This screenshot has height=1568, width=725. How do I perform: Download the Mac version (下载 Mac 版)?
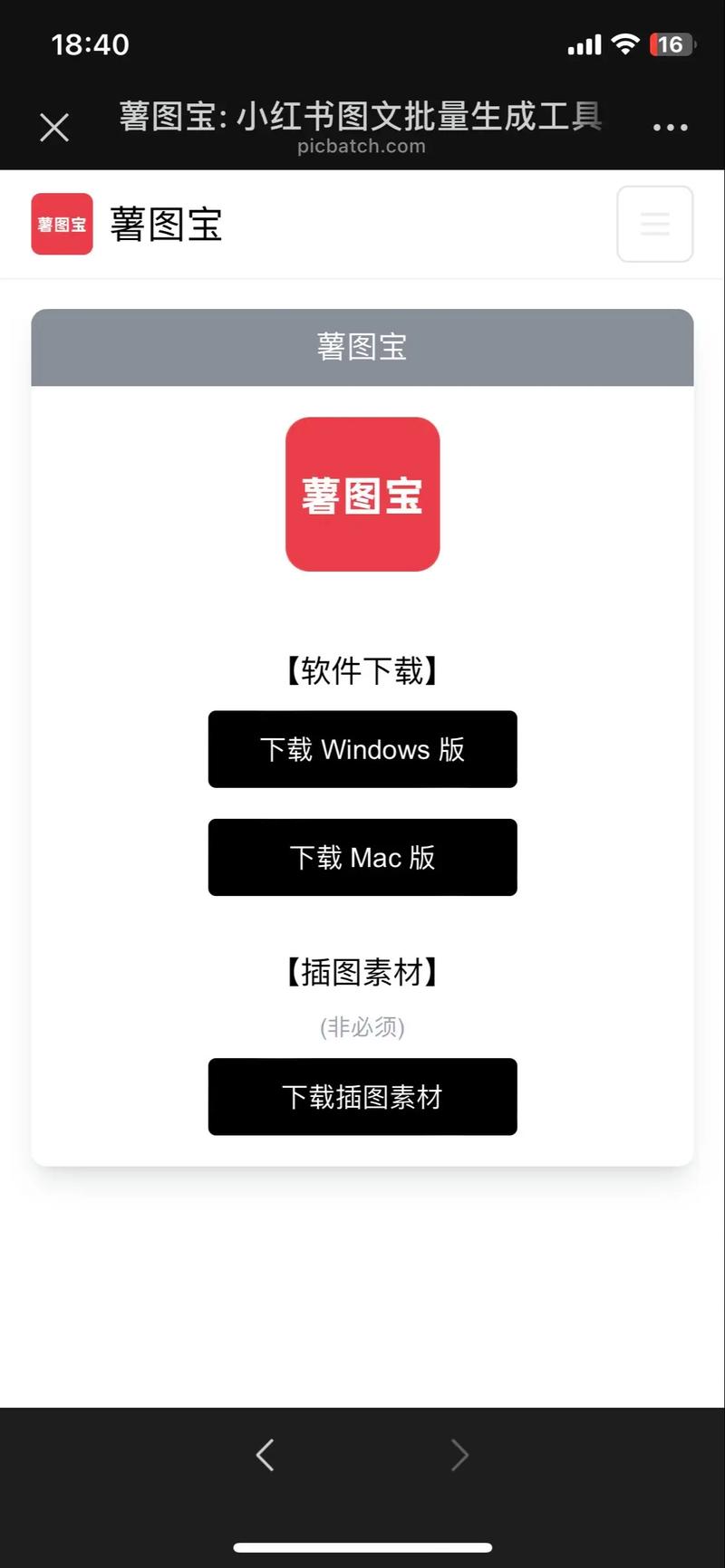pyautogui.click(x=362, y=857)
